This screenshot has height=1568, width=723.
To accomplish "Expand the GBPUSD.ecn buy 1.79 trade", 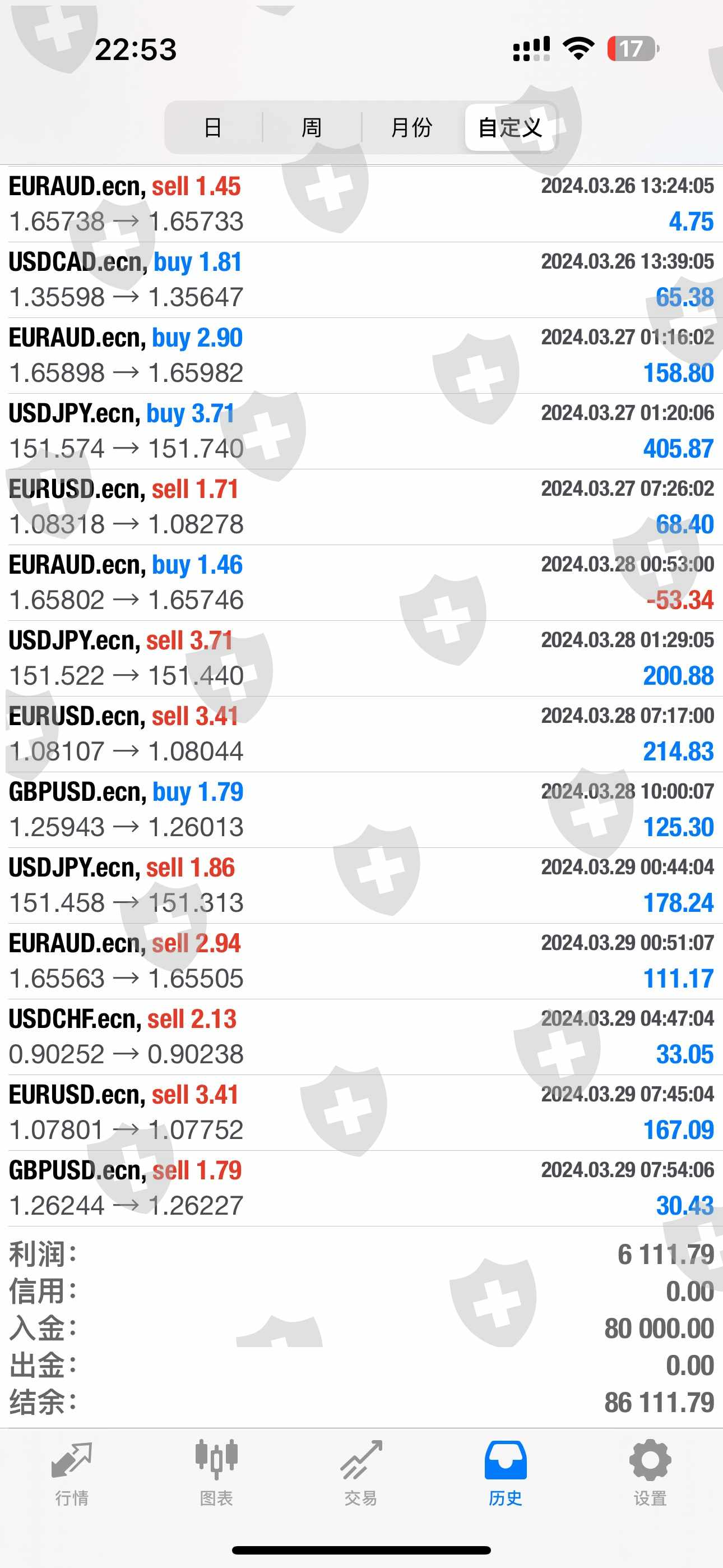I will [361, 810].
